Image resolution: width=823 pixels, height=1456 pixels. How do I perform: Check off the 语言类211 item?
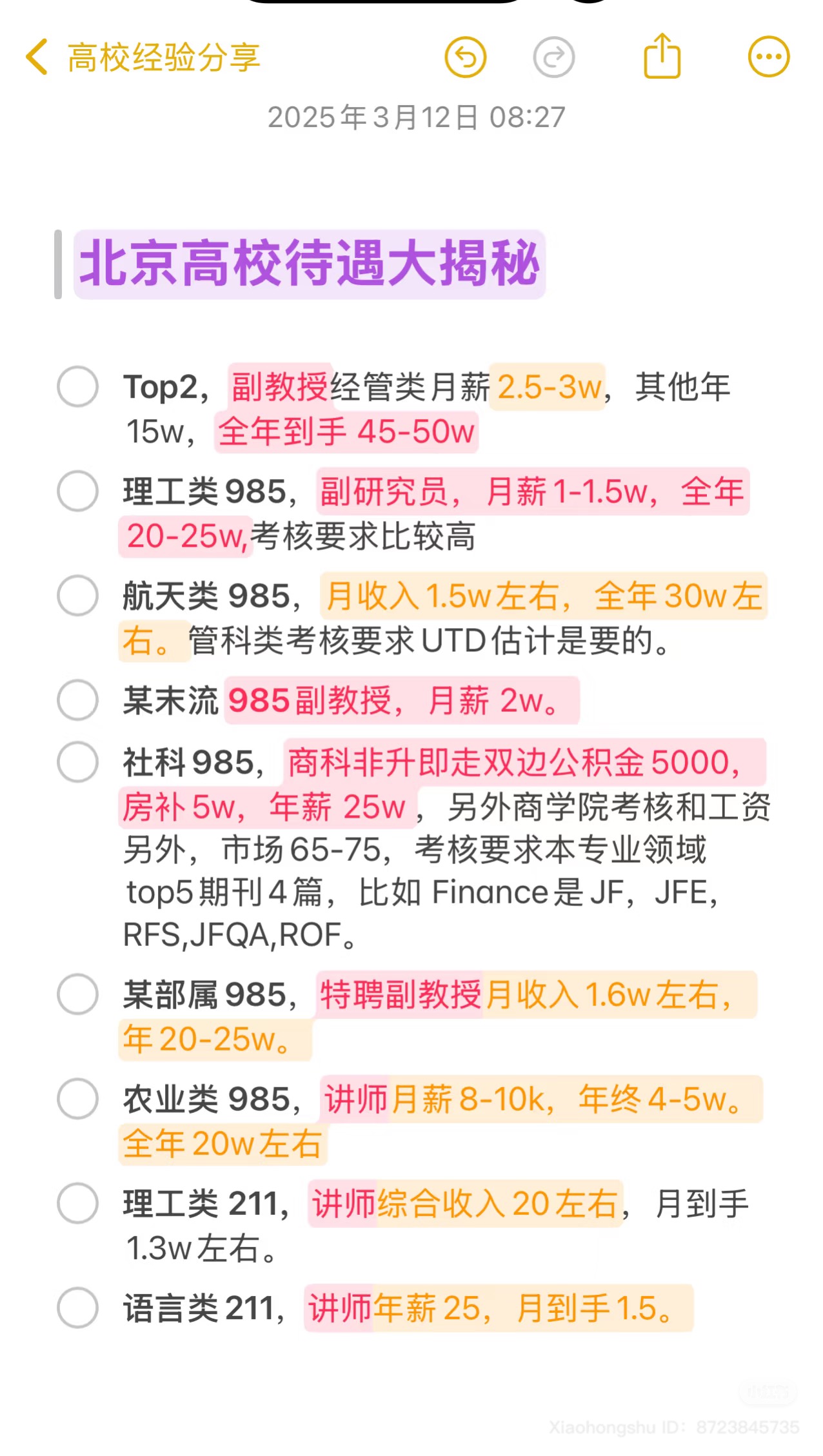(x=77, y=1308)
